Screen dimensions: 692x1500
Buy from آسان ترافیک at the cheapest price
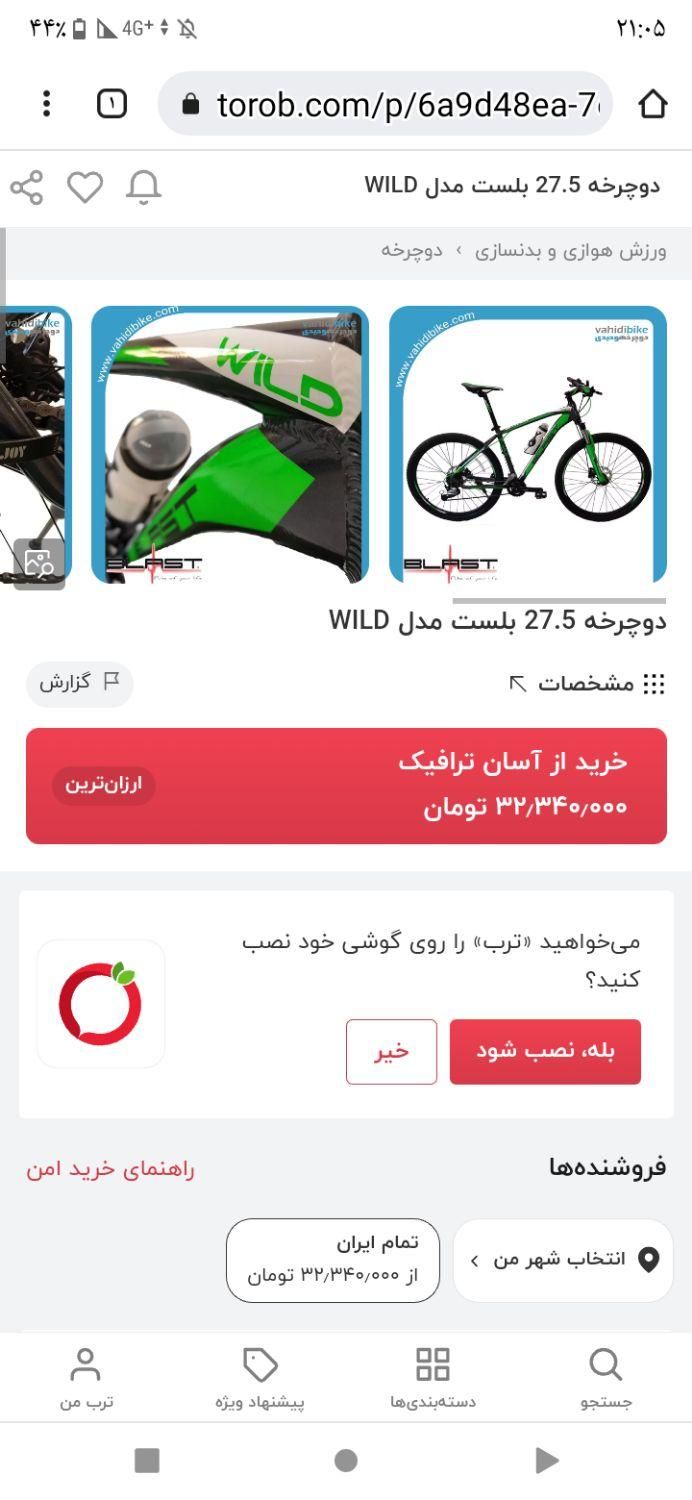346,786
